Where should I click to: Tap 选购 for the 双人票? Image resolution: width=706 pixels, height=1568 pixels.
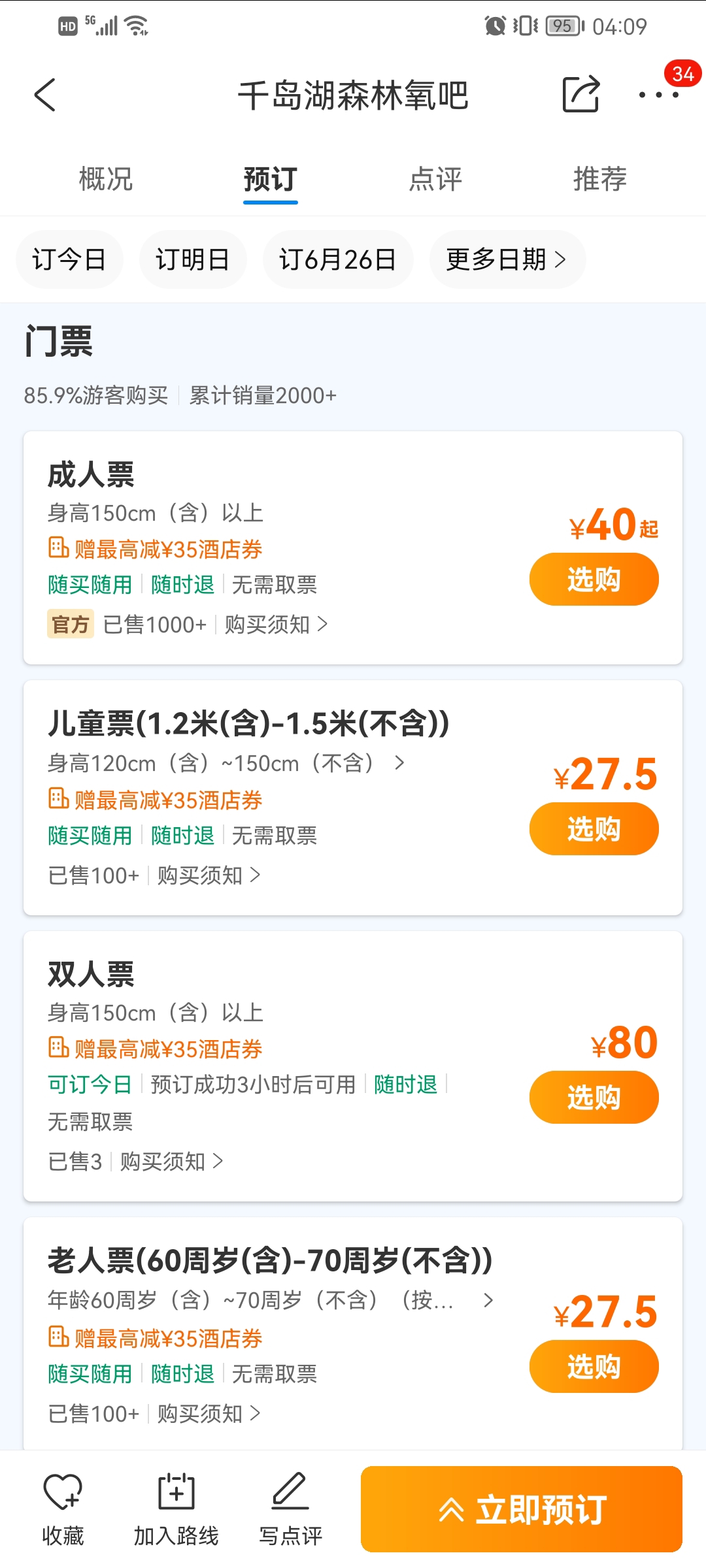(594, 1098)
